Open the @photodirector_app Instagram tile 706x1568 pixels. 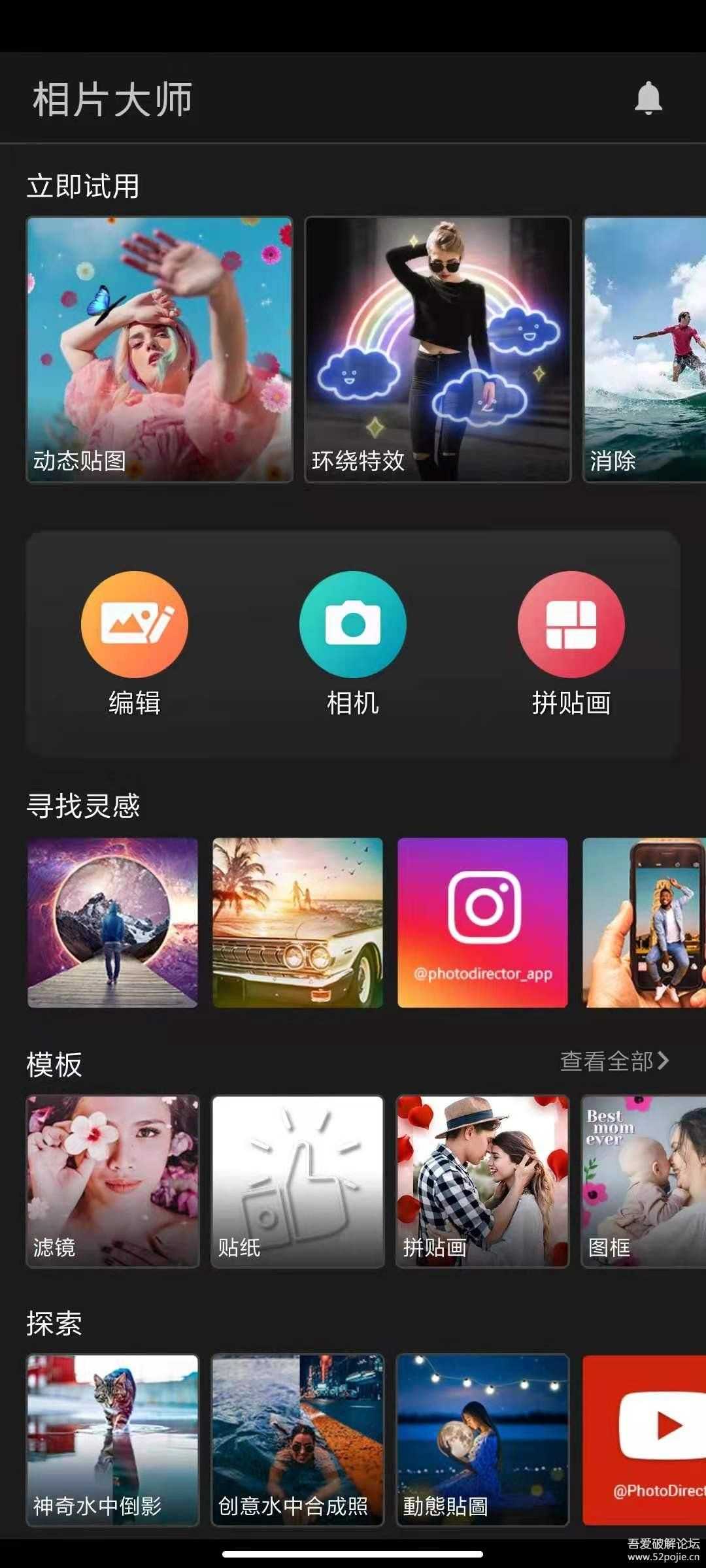point(482,923)
